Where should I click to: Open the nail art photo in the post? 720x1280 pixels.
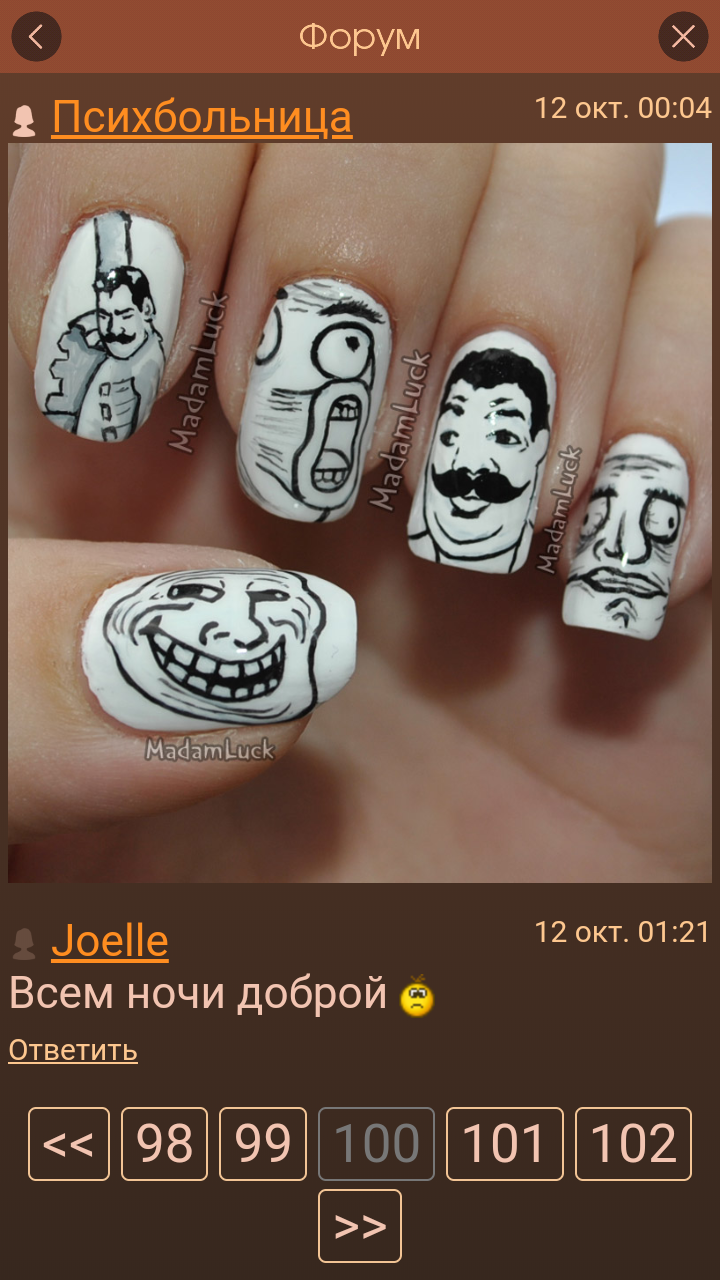point(360,512)
